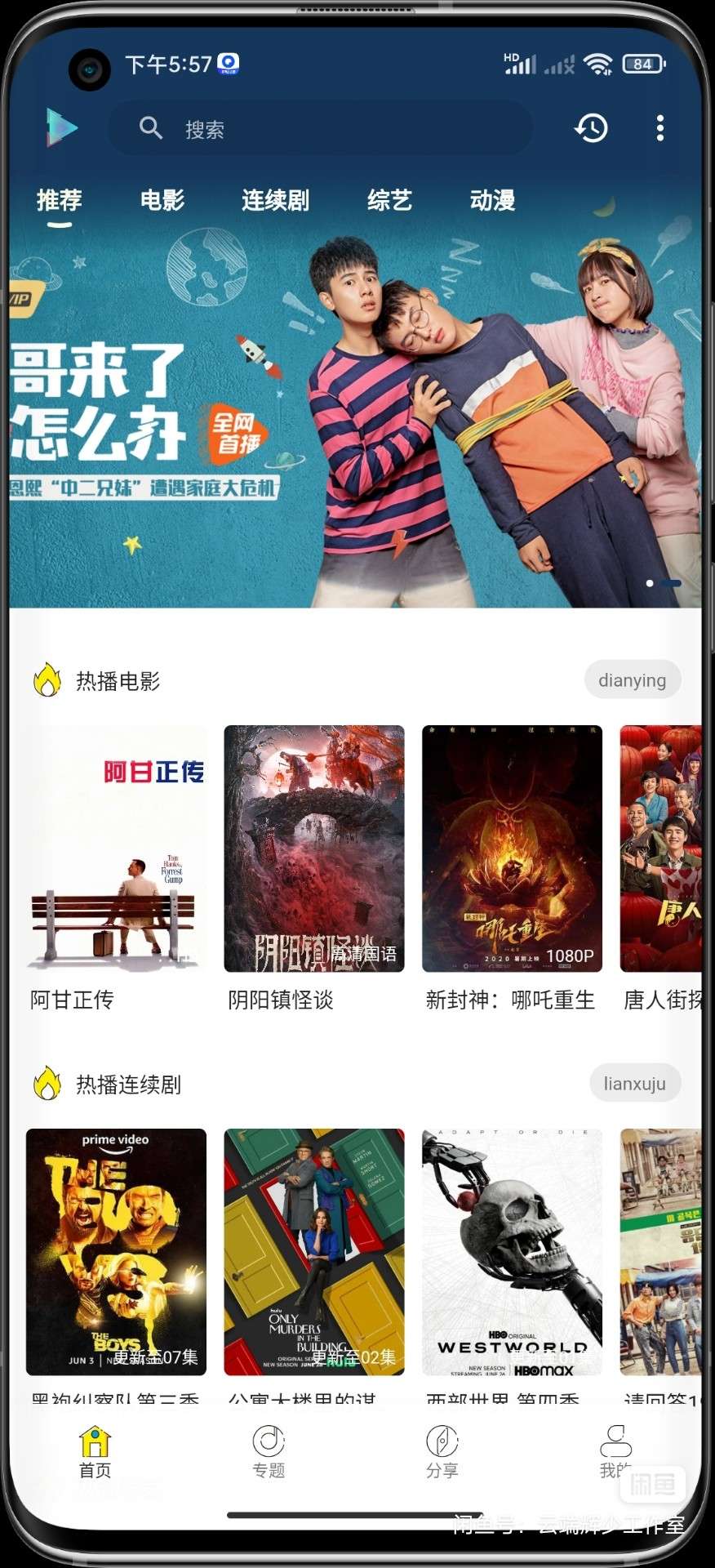Open Only Murders in the Building series
Image resolution: width=715 pixels, height=1568 pixels.
314,1252
